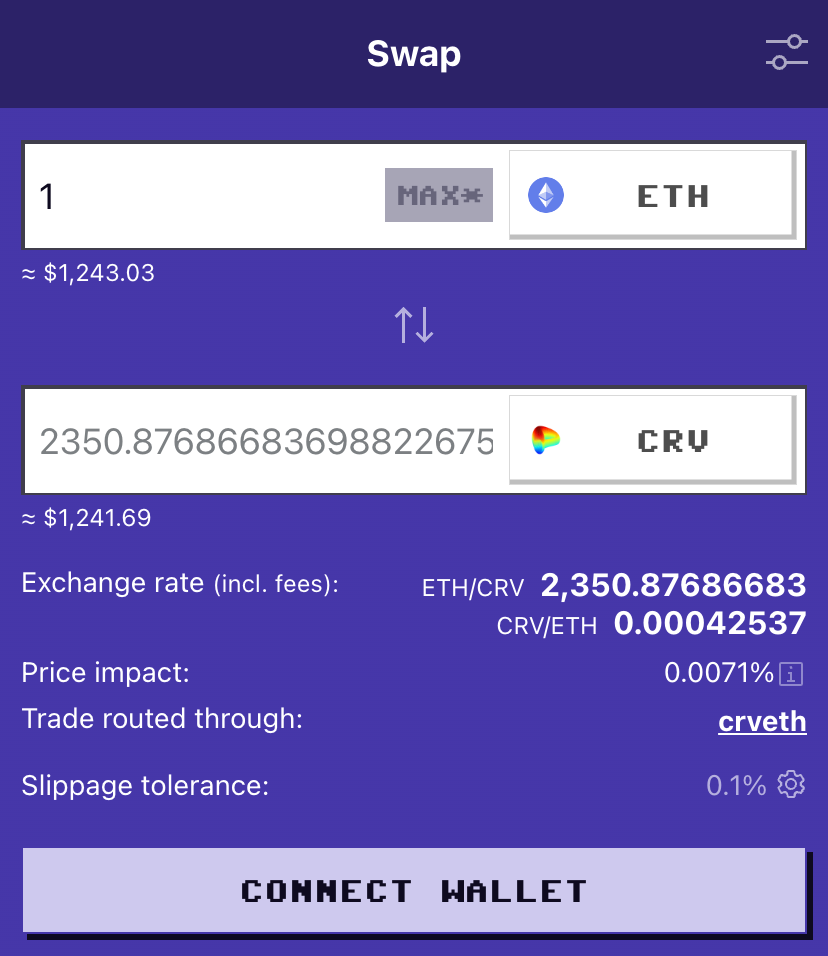This screenshot has height=956, width=828.
Task: Open the ETH token selector
Action: (x=651, y=195)
